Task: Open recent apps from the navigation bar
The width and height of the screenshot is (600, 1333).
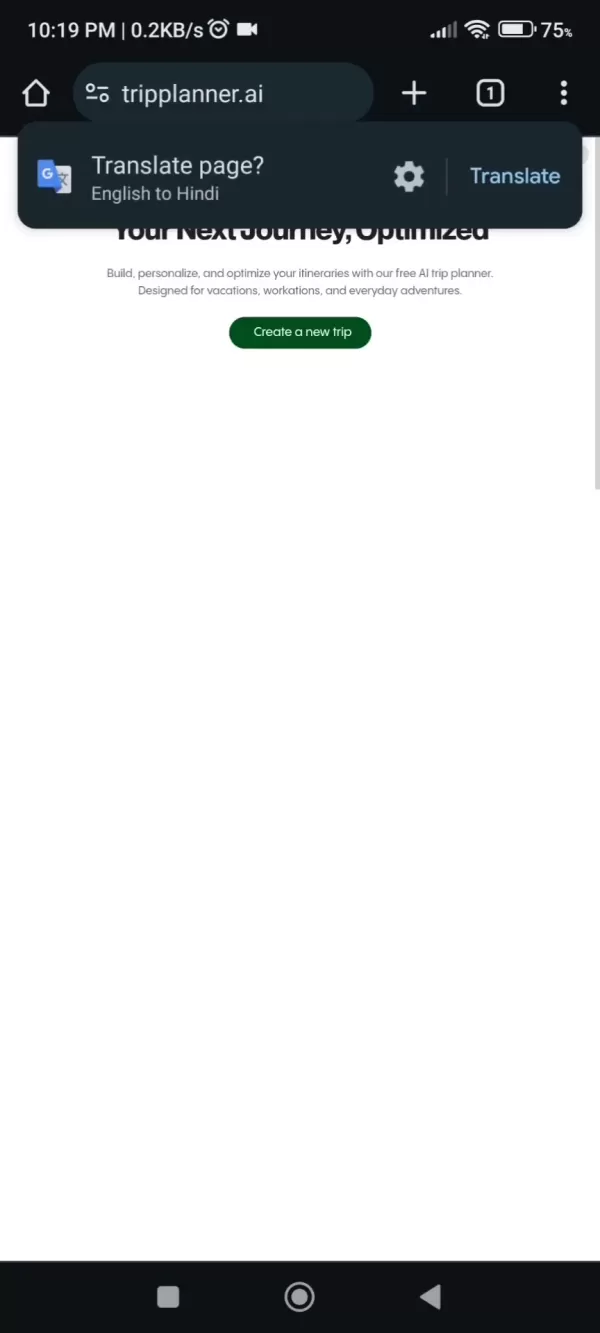Action: 168,1297
